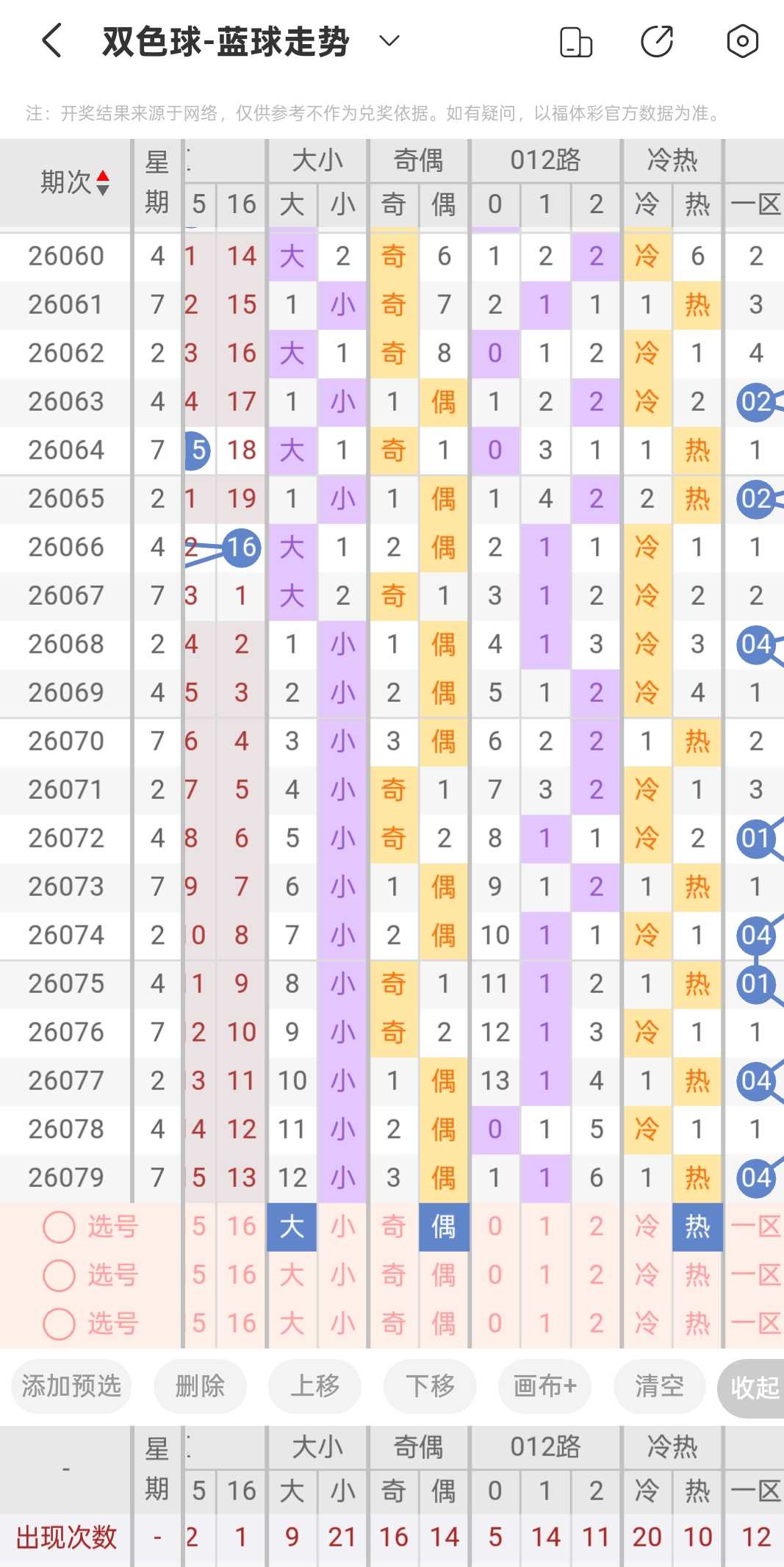Clear selections with 清空

(x=660, y=1386)
